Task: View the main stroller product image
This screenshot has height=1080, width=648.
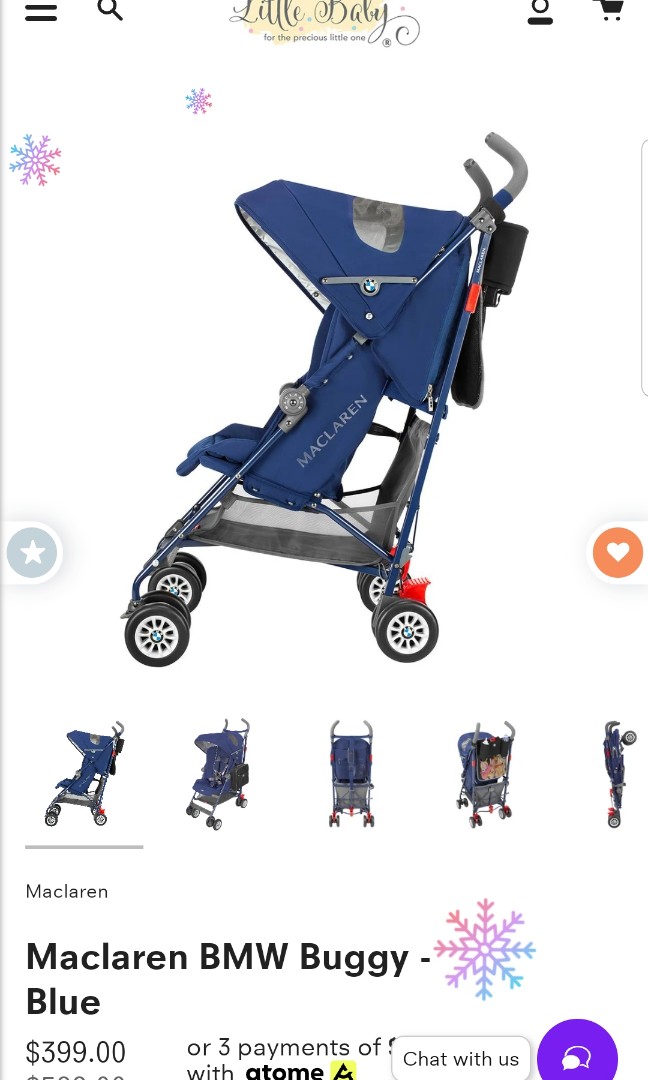Action: [x=325, y=400]
